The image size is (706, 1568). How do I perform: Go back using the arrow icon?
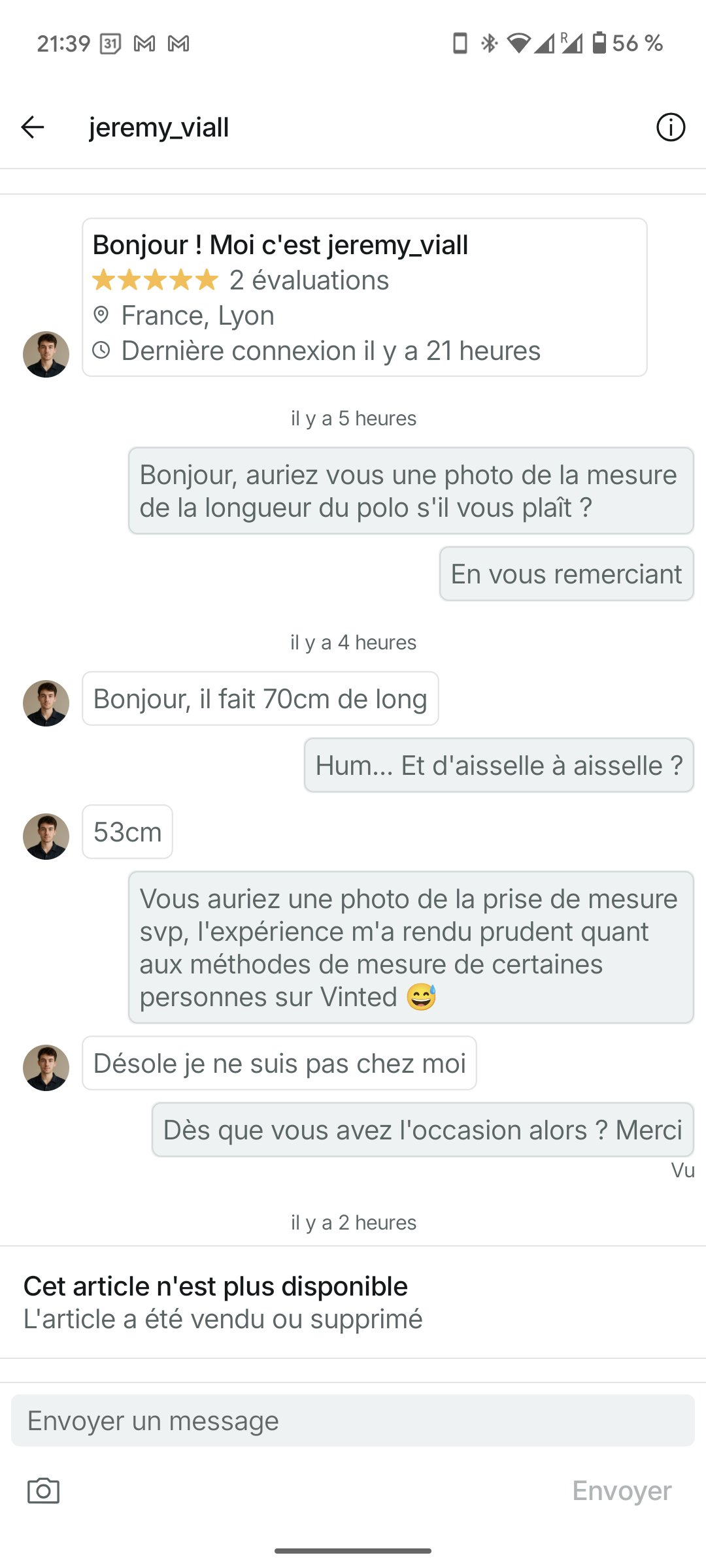32,127
